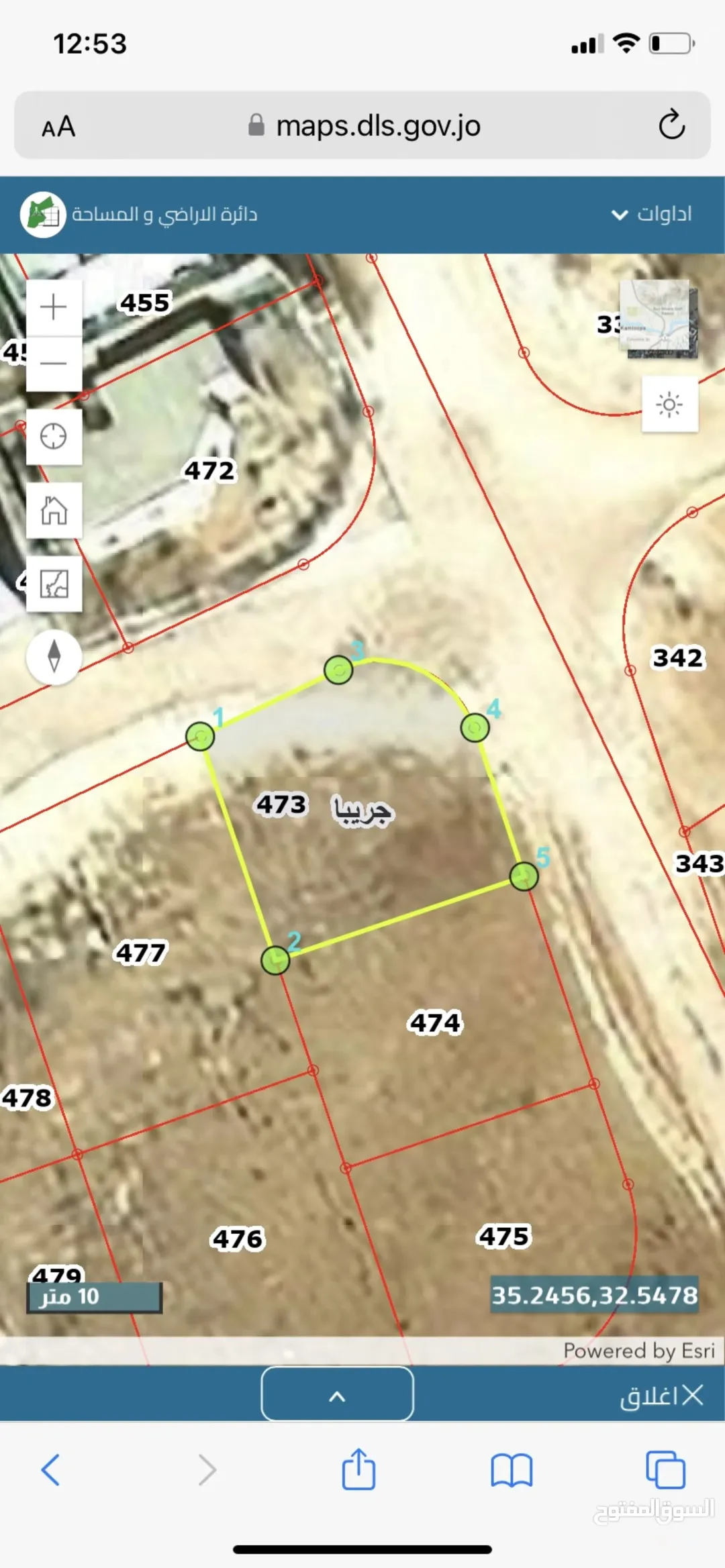Open the AA reader text options
Image resolution: width=725 pixels, height=1568 pixels.
tap(58, 126)
